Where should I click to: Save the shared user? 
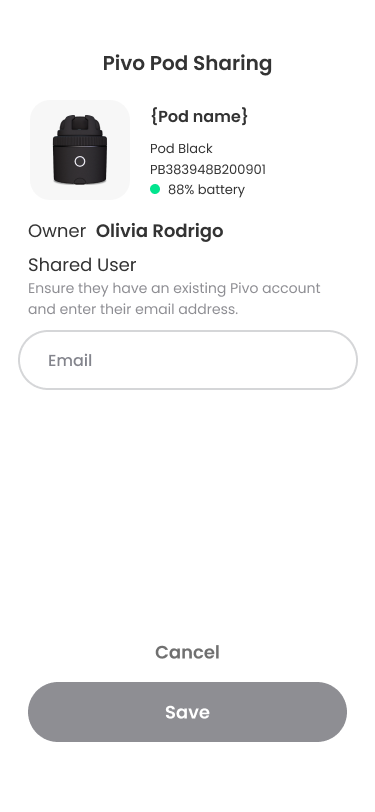pyautogui.click(x=188, y=712)
